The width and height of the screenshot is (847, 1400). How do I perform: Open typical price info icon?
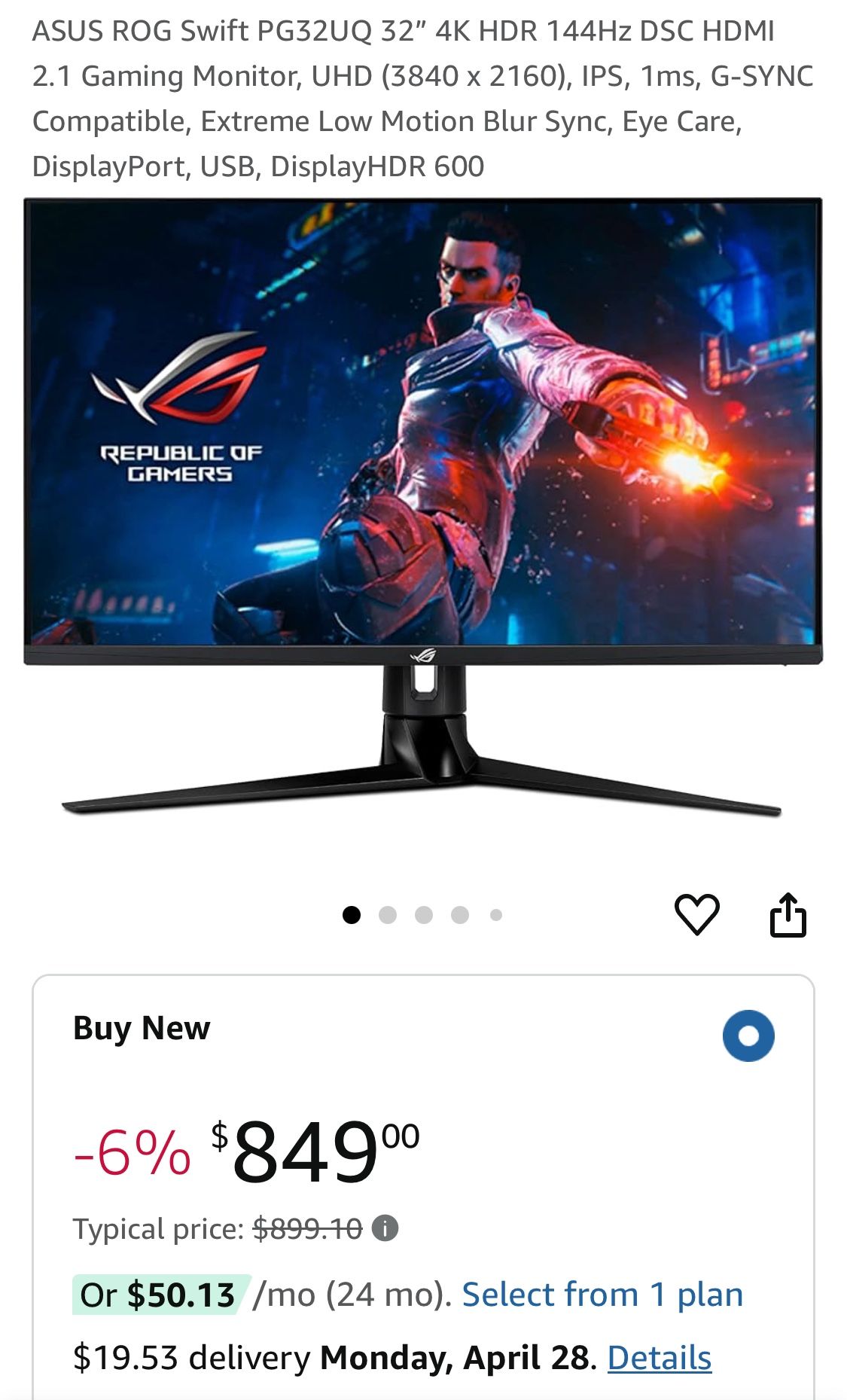[385, 1228]
